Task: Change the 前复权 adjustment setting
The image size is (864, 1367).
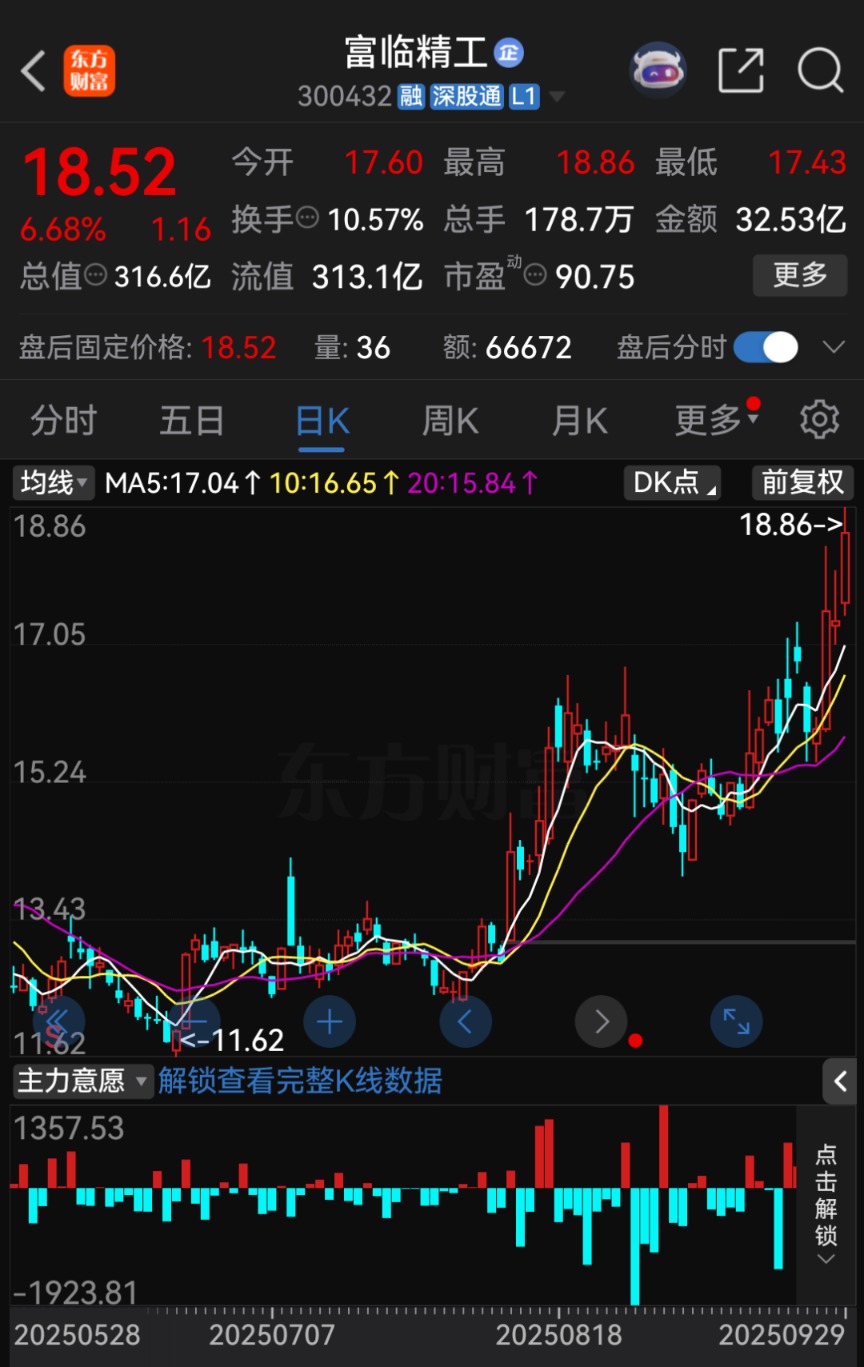Action: click(x=802, y=483)
